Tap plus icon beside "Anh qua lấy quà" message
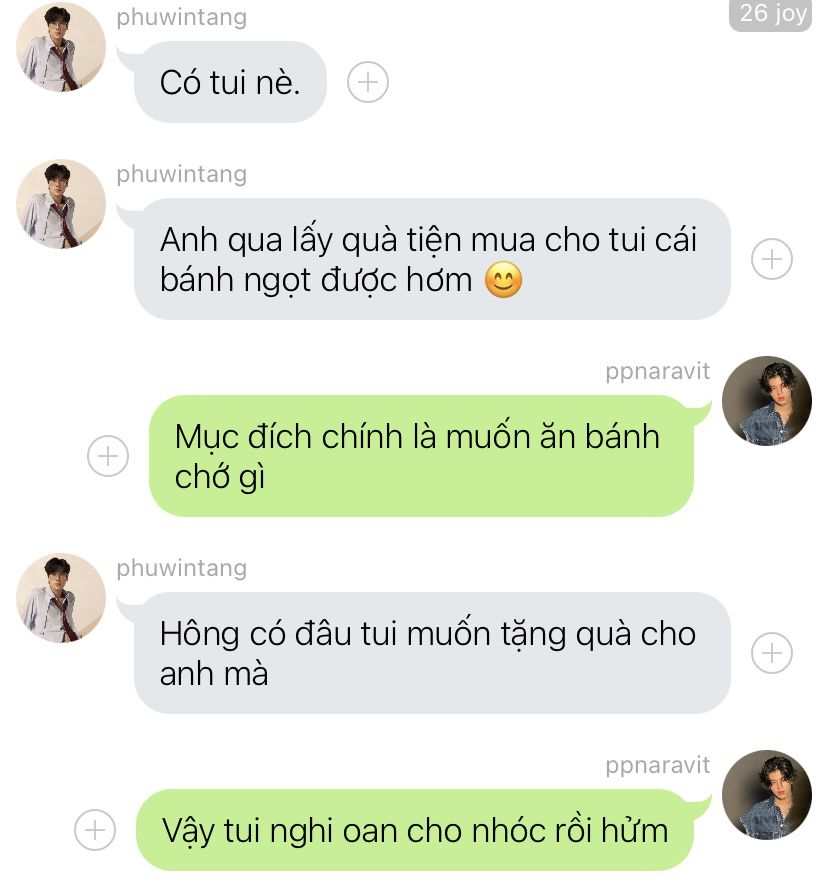 point(771,260)
